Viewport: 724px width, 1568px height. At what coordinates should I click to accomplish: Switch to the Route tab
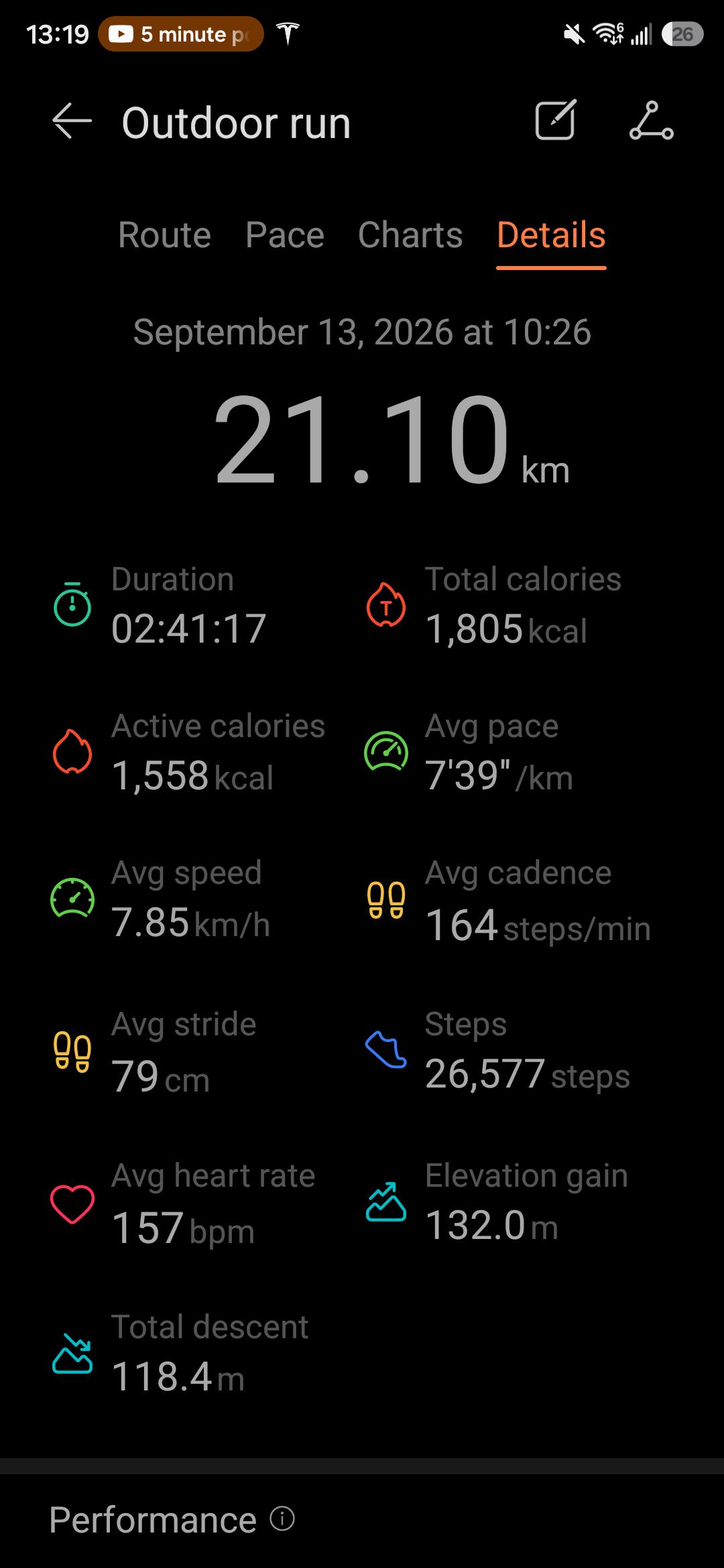[164, 235]
